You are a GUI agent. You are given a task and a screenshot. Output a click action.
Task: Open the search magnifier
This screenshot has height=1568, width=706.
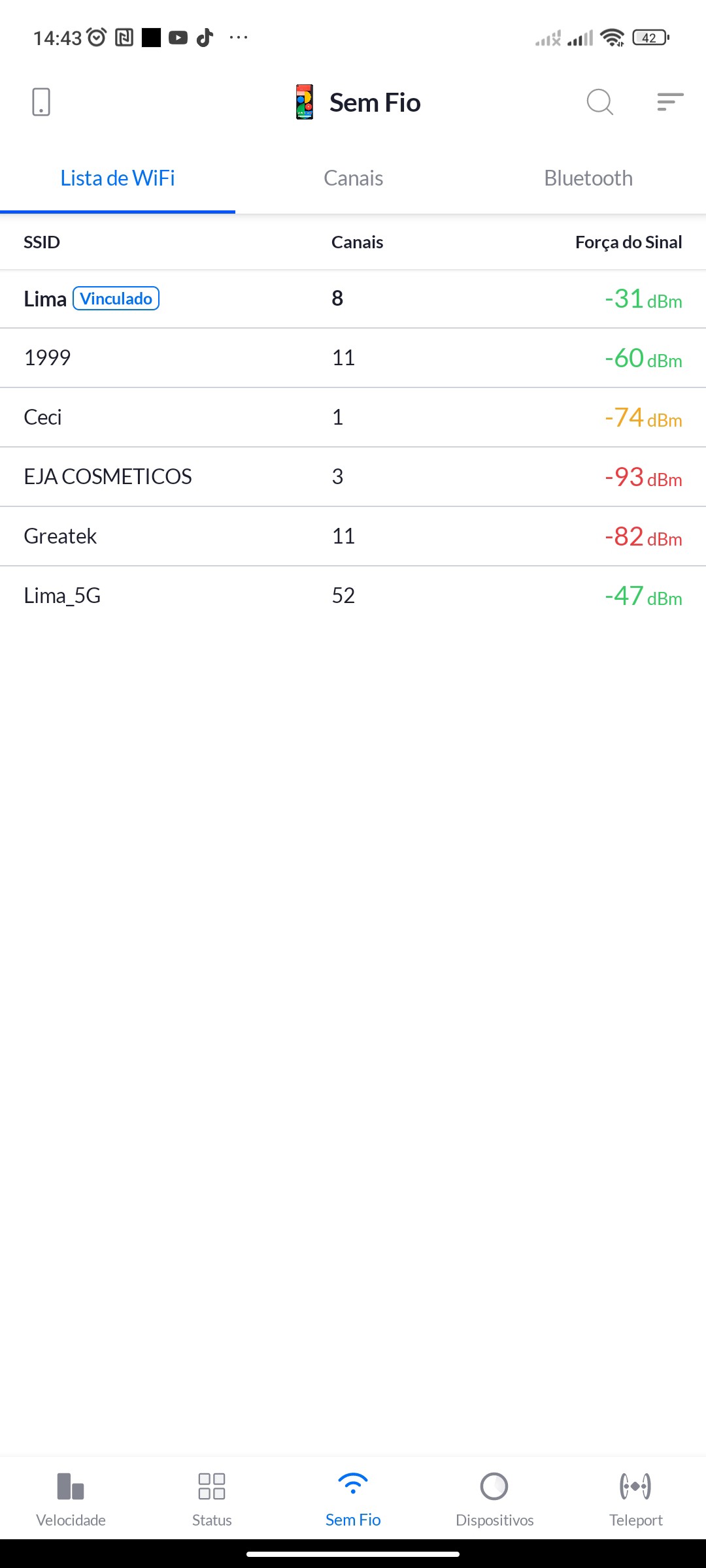tap(599, 103)
